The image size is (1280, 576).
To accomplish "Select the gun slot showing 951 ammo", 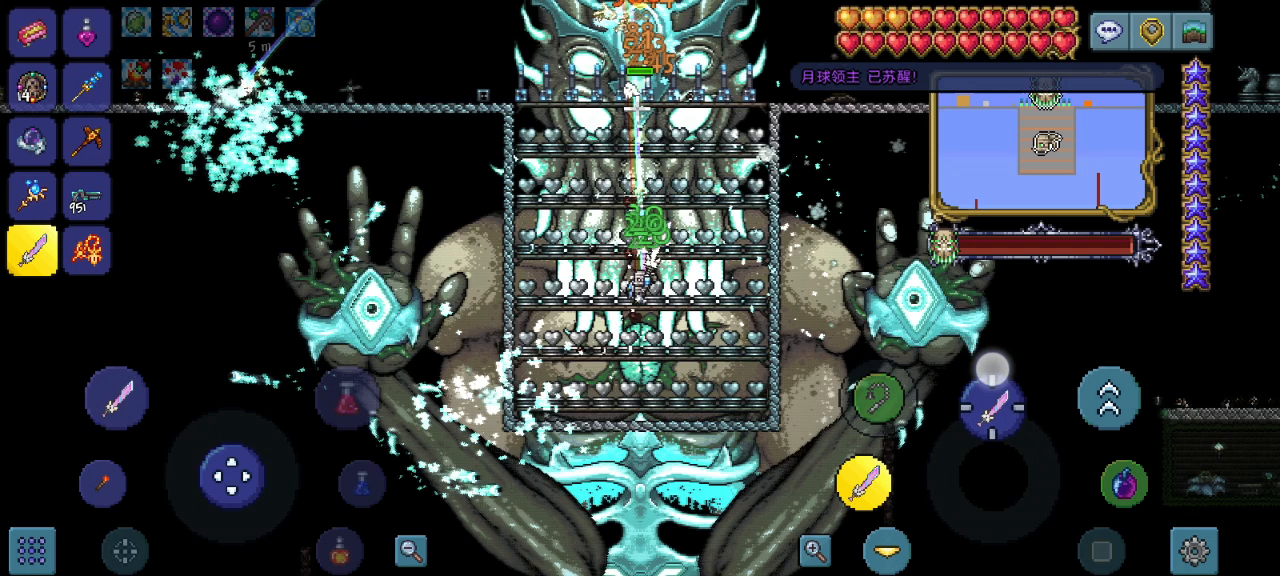I will [x=87, y=194].
